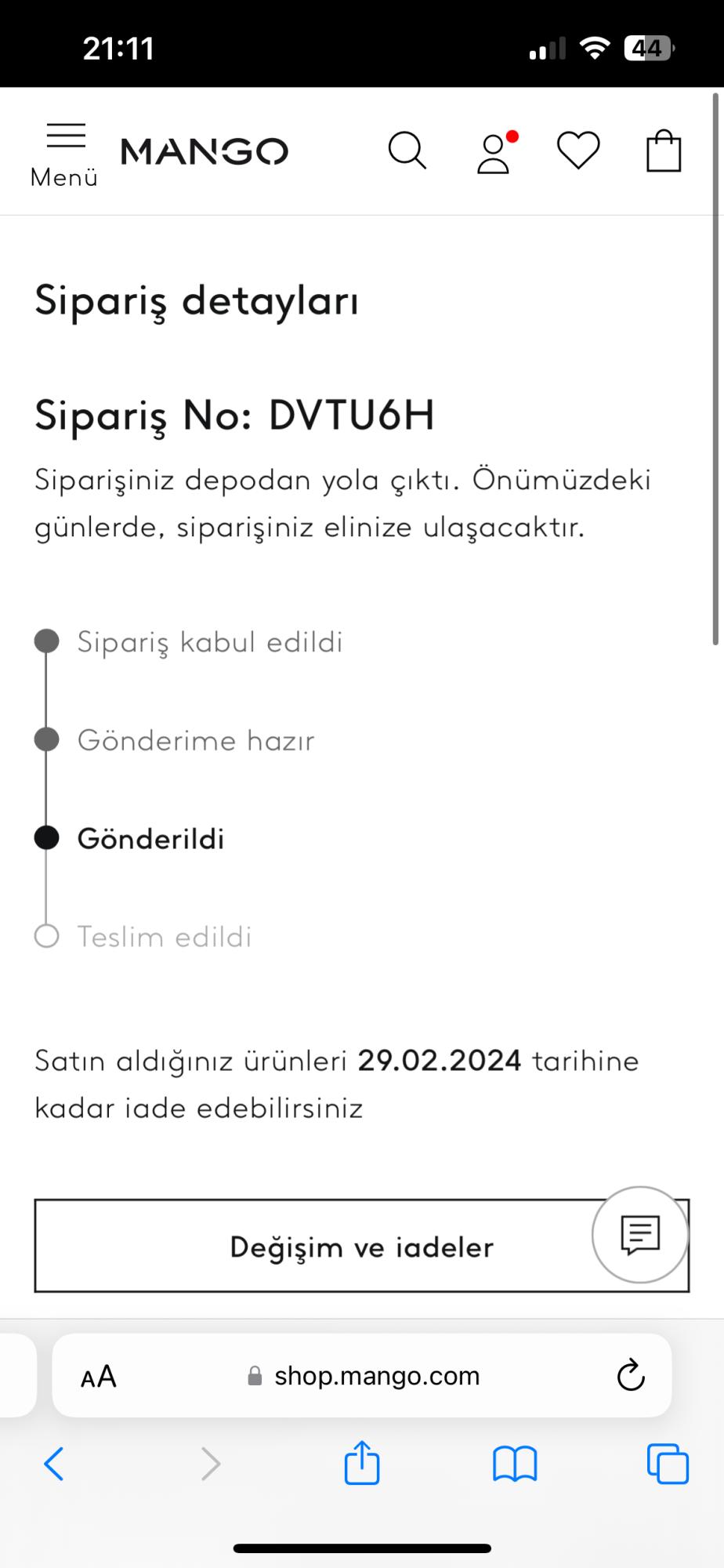Select the 'Gönderildi' status circle

click(46, 837)
